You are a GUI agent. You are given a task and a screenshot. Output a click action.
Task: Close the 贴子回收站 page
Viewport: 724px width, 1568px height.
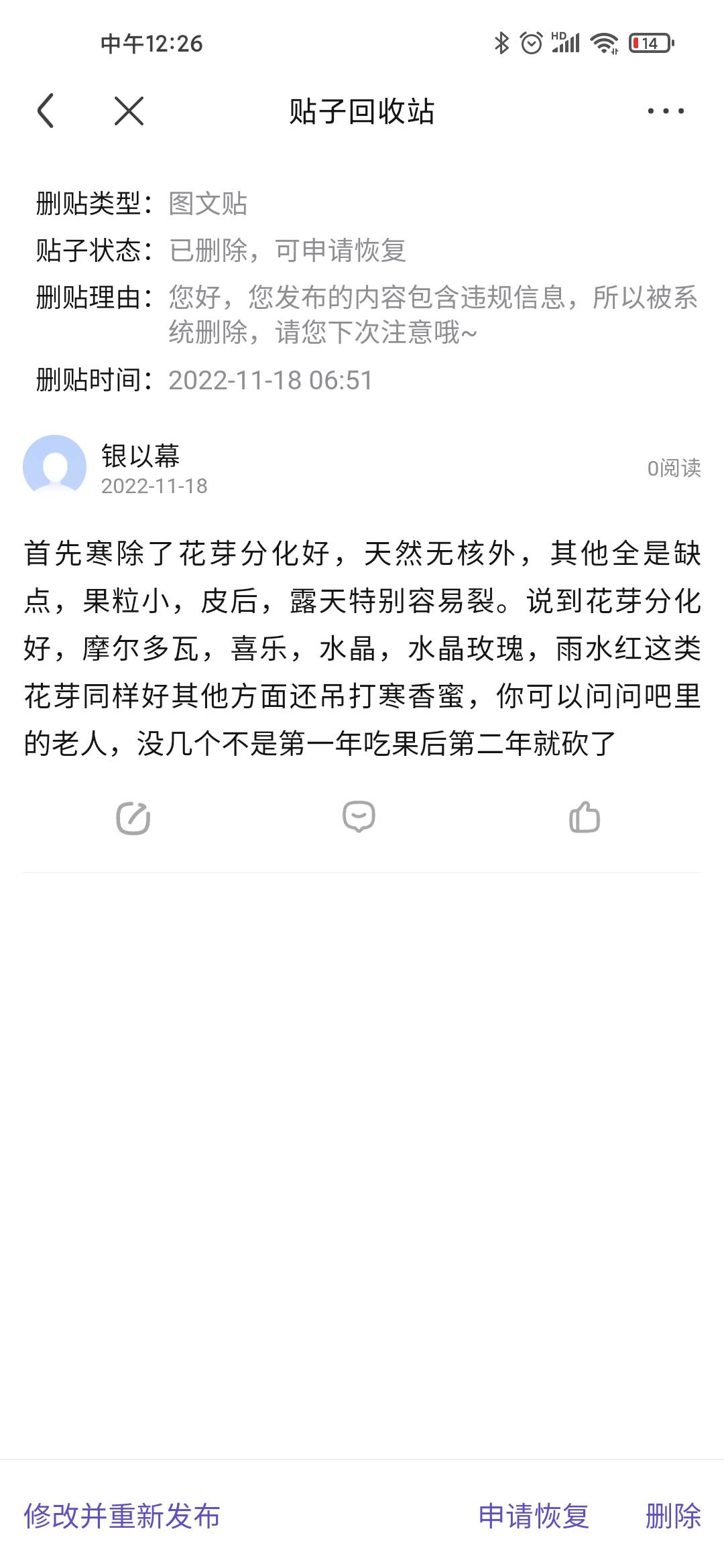[x=129, y=111]
